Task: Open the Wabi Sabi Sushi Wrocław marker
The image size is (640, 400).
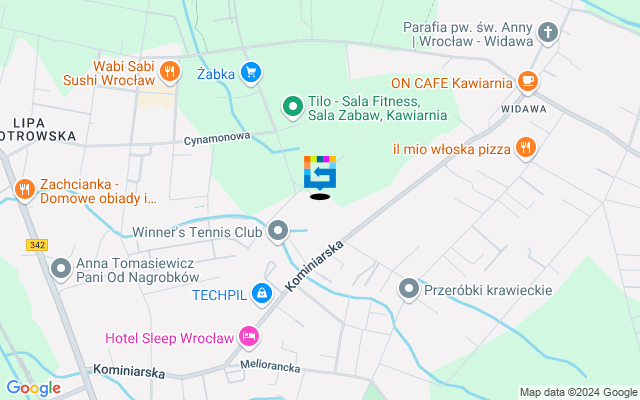Action: click(170, 71)
